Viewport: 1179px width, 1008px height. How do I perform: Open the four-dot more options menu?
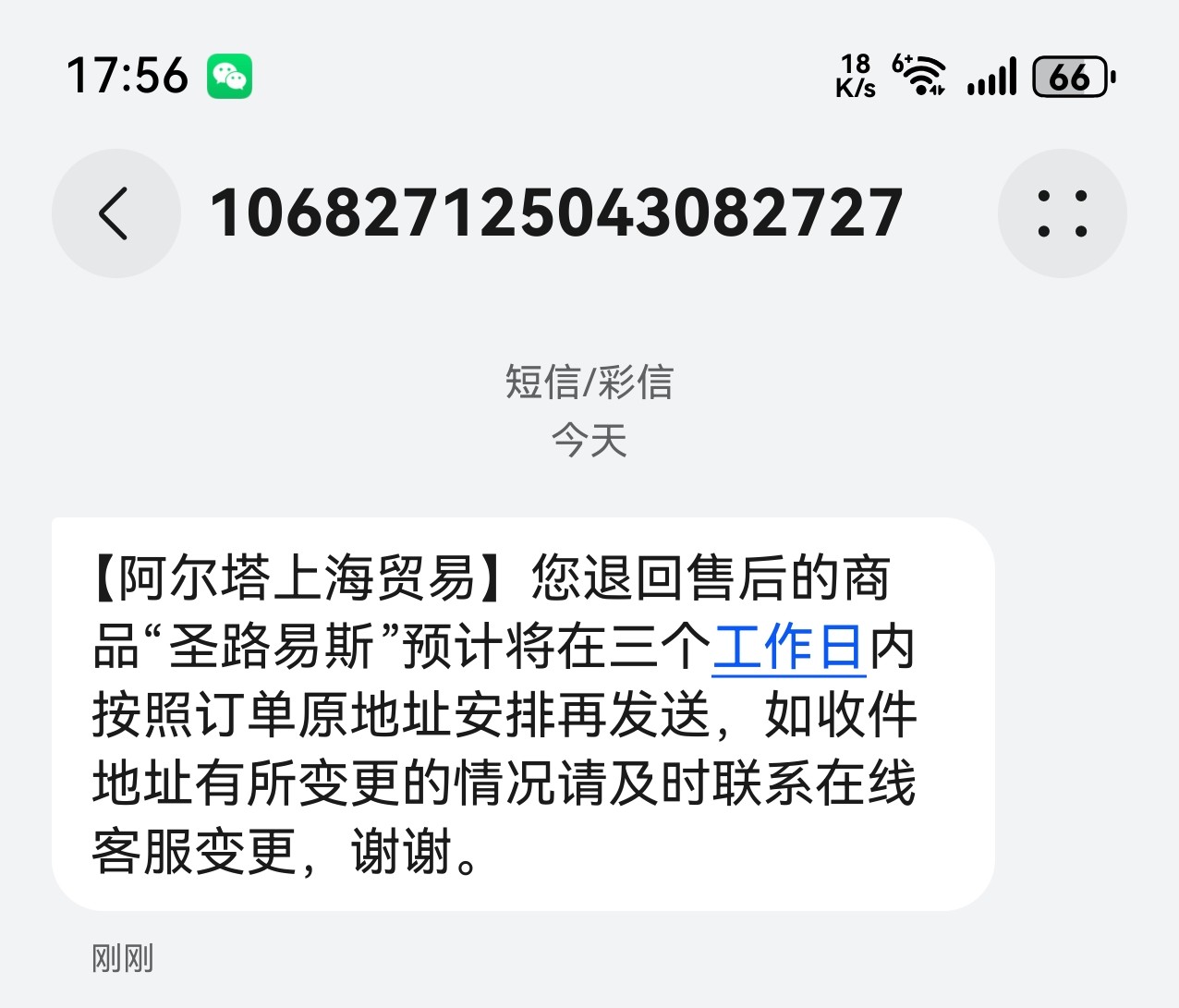click(x=1062, y=213)
